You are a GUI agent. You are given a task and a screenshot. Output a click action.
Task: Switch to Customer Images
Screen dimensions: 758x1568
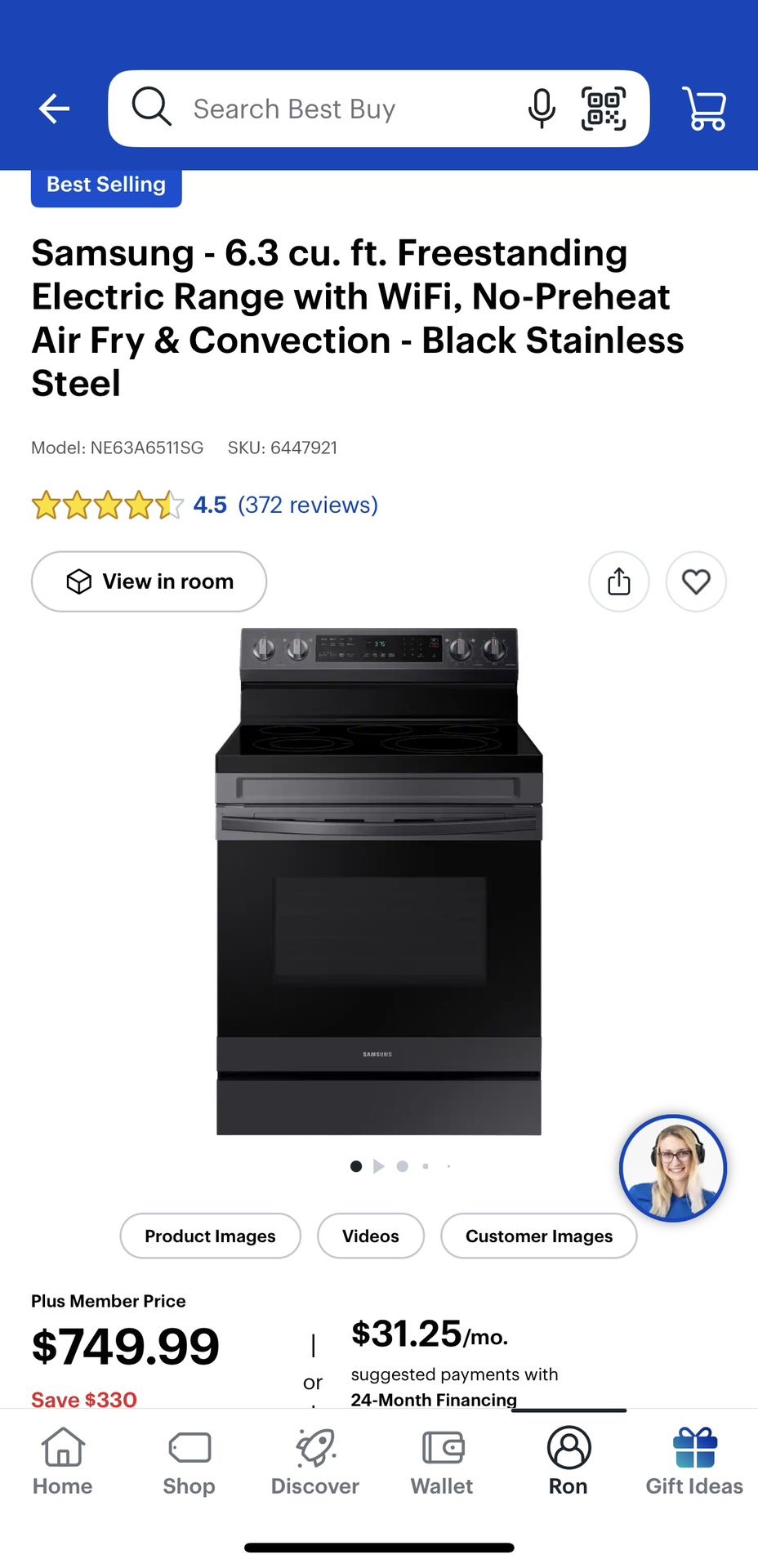pyautogui.click(x=538, y=1236)
